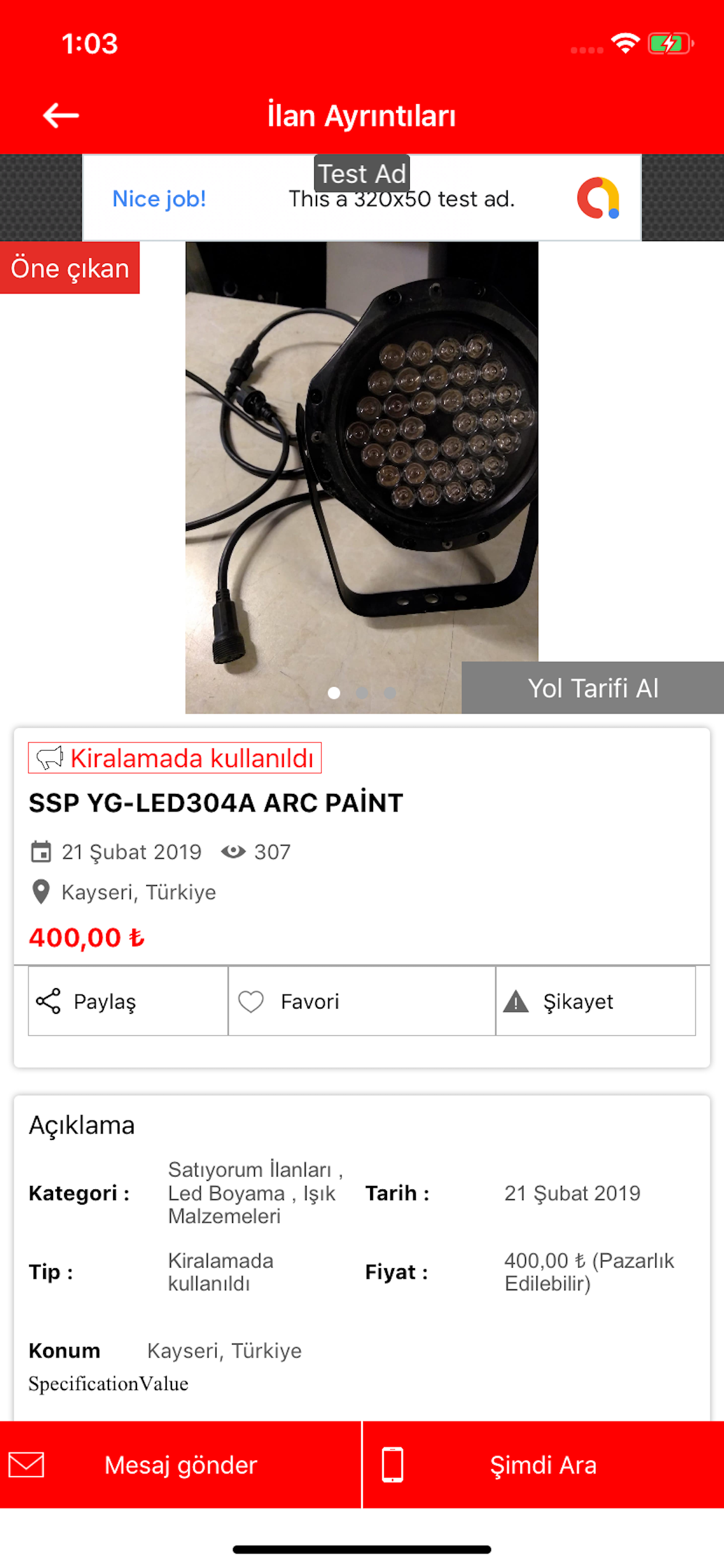Tap the Öne çıkan featured badge
The height and width of the screenshot is (1568, 724).
(x=69, y=268)
